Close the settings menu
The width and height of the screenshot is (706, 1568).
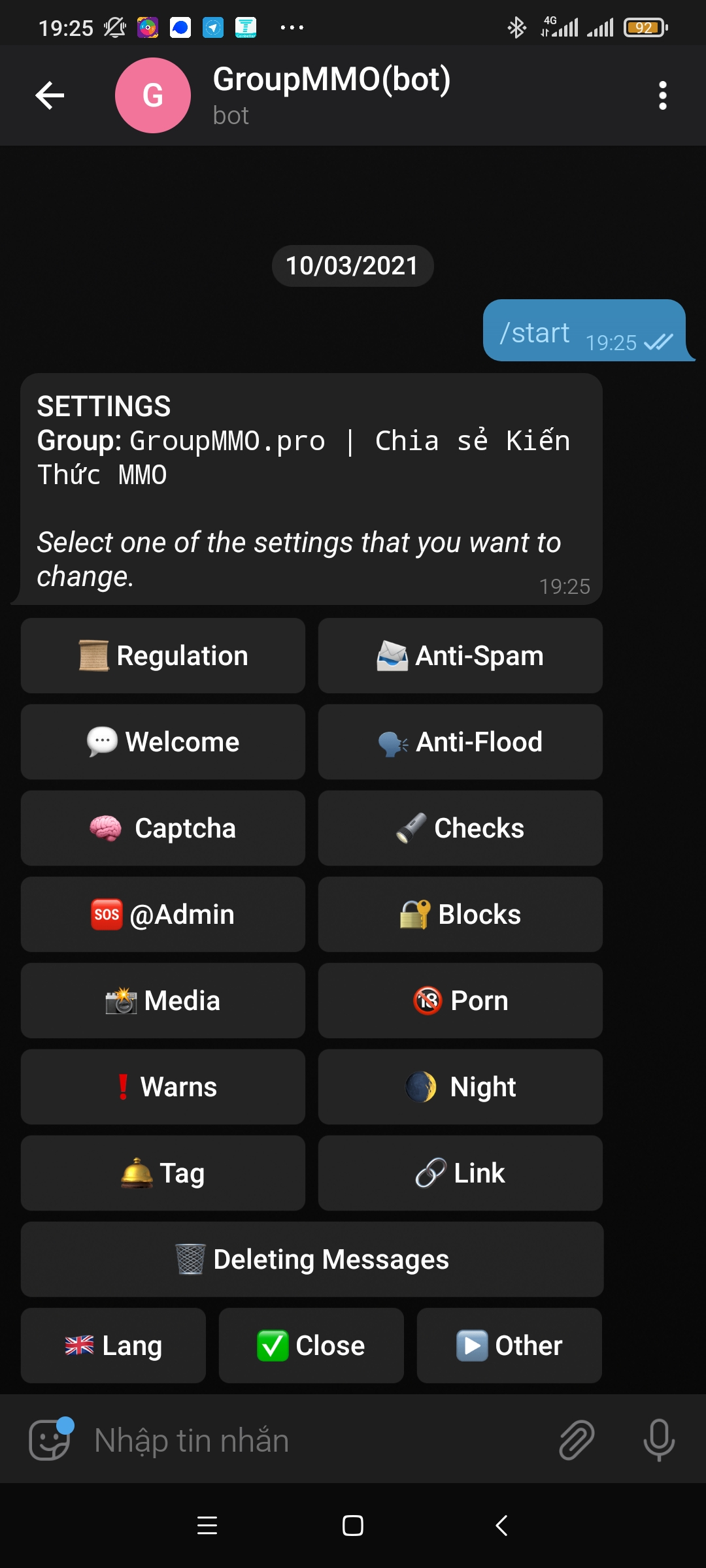click(x=311, y=1345)
